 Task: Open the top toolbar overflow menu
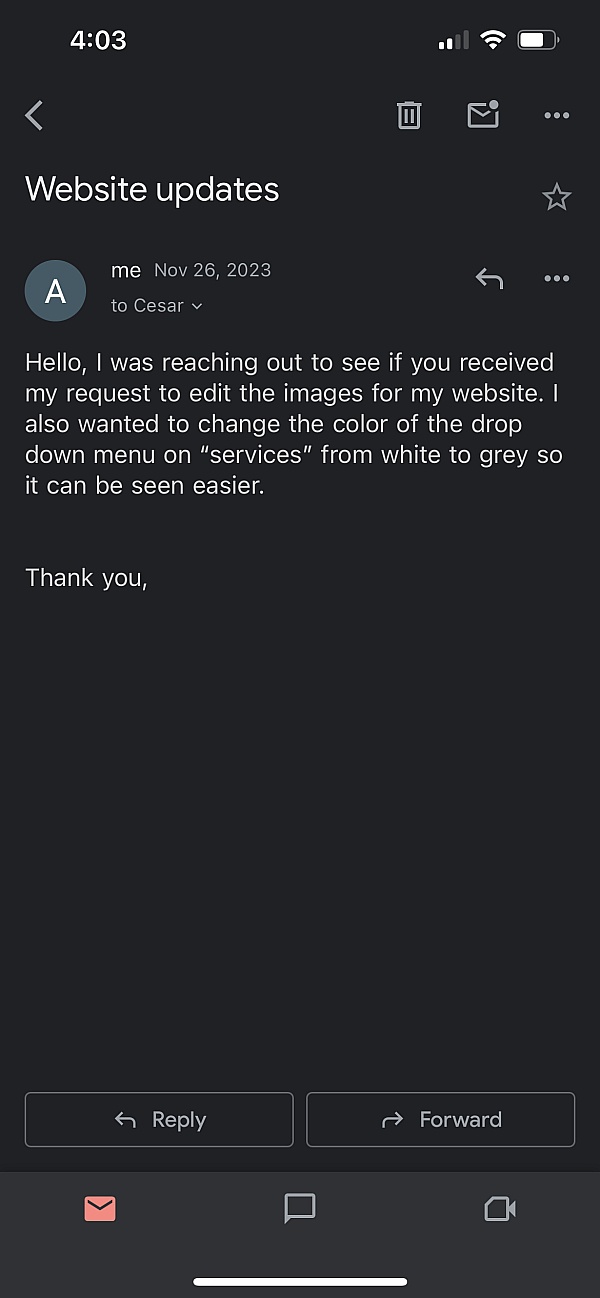click(556, 116)
